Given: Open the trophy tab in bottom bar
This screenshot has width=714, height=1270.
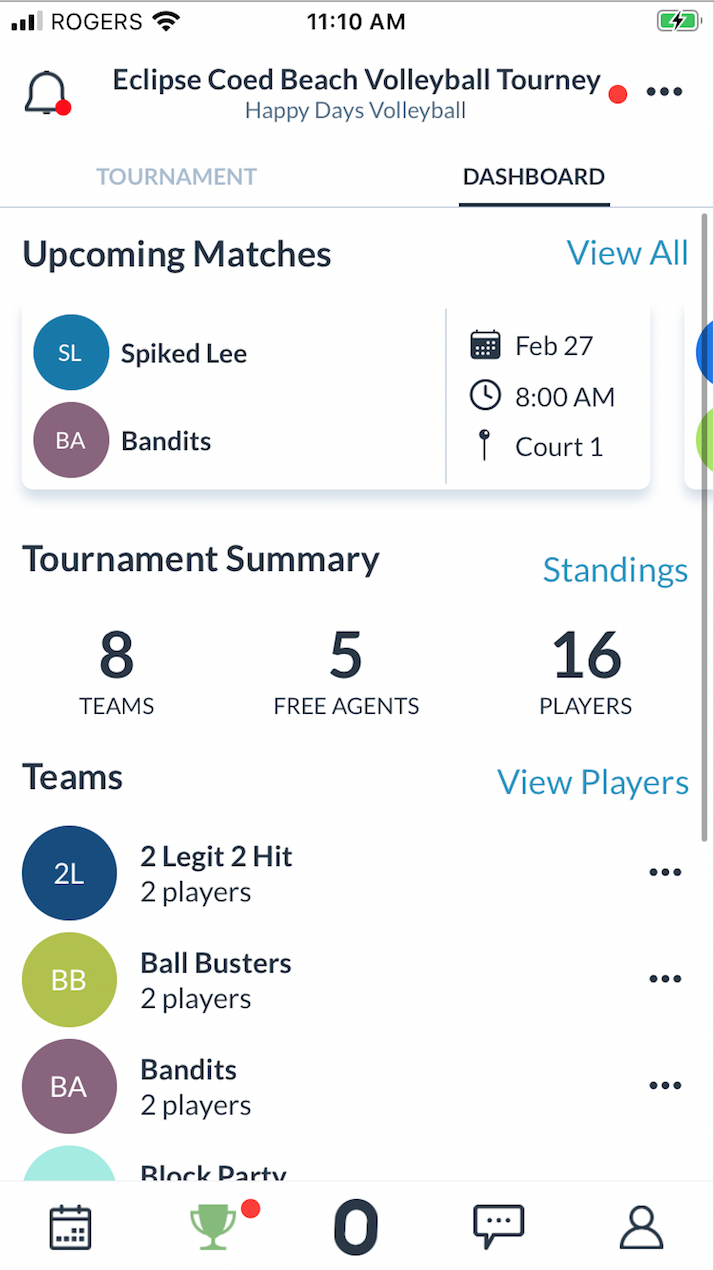Looking at the screenshot, I should 213,1227.
